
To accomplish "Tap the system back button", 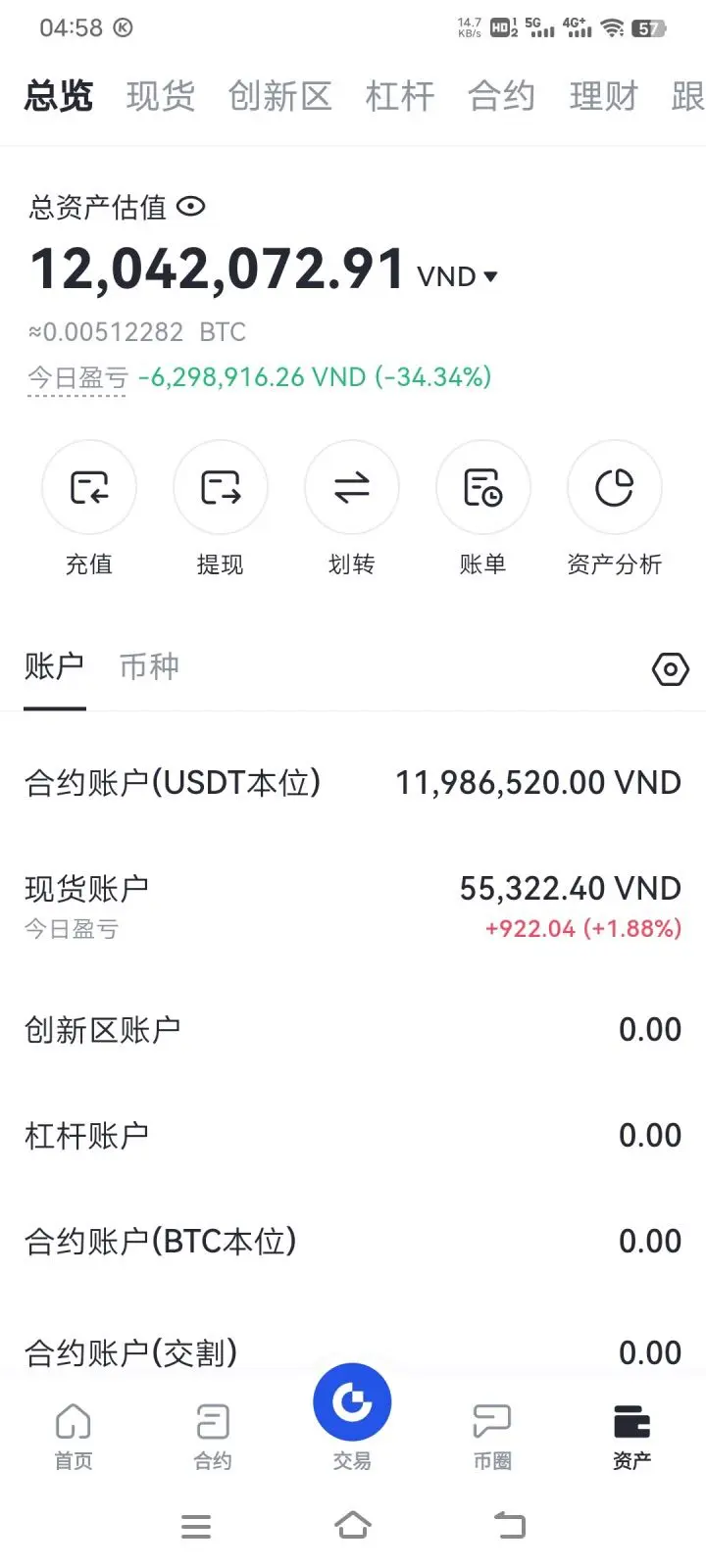I will pyautogui.click(x=510, y=1525).
